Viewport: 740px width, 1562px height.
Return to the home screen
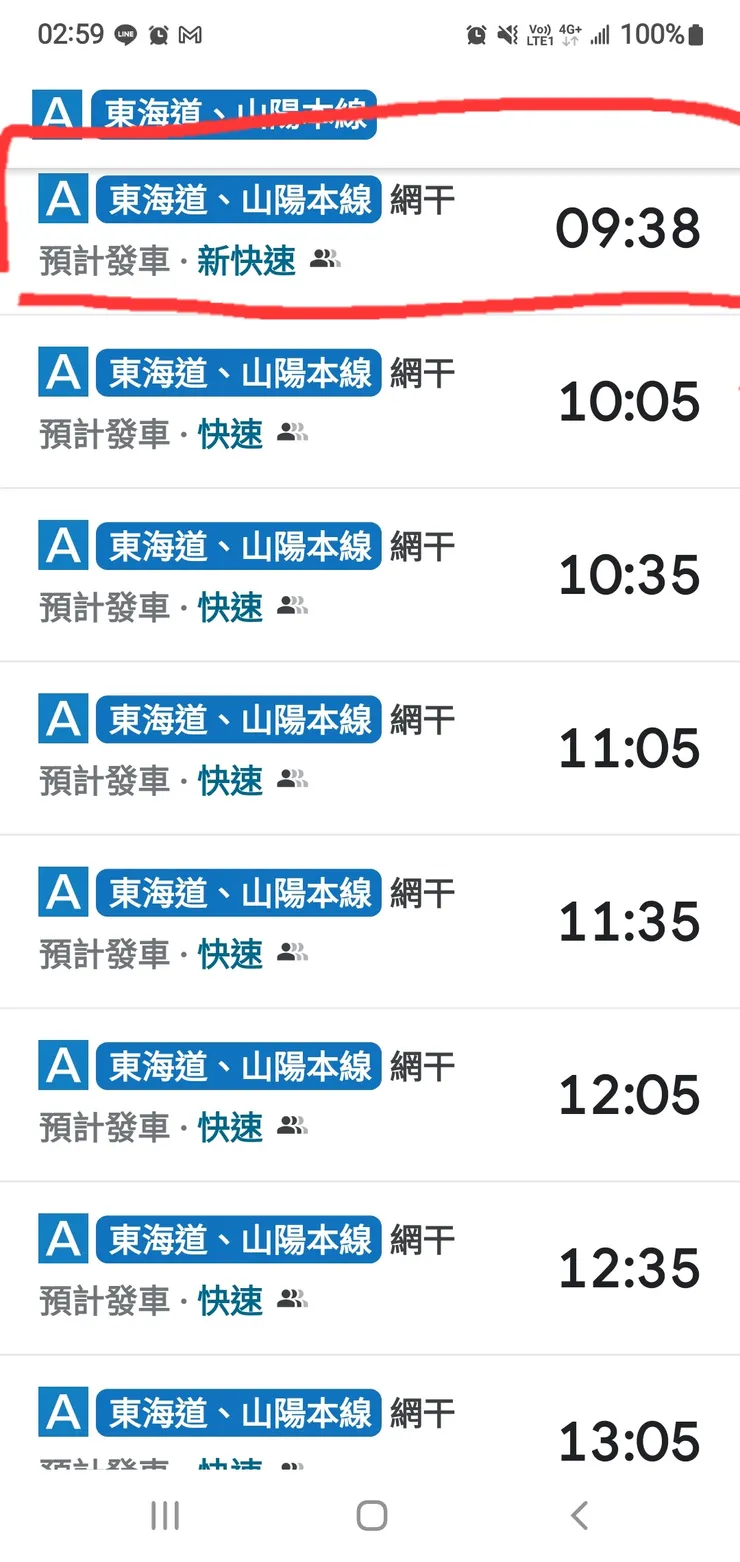(x=371, y=1515)
